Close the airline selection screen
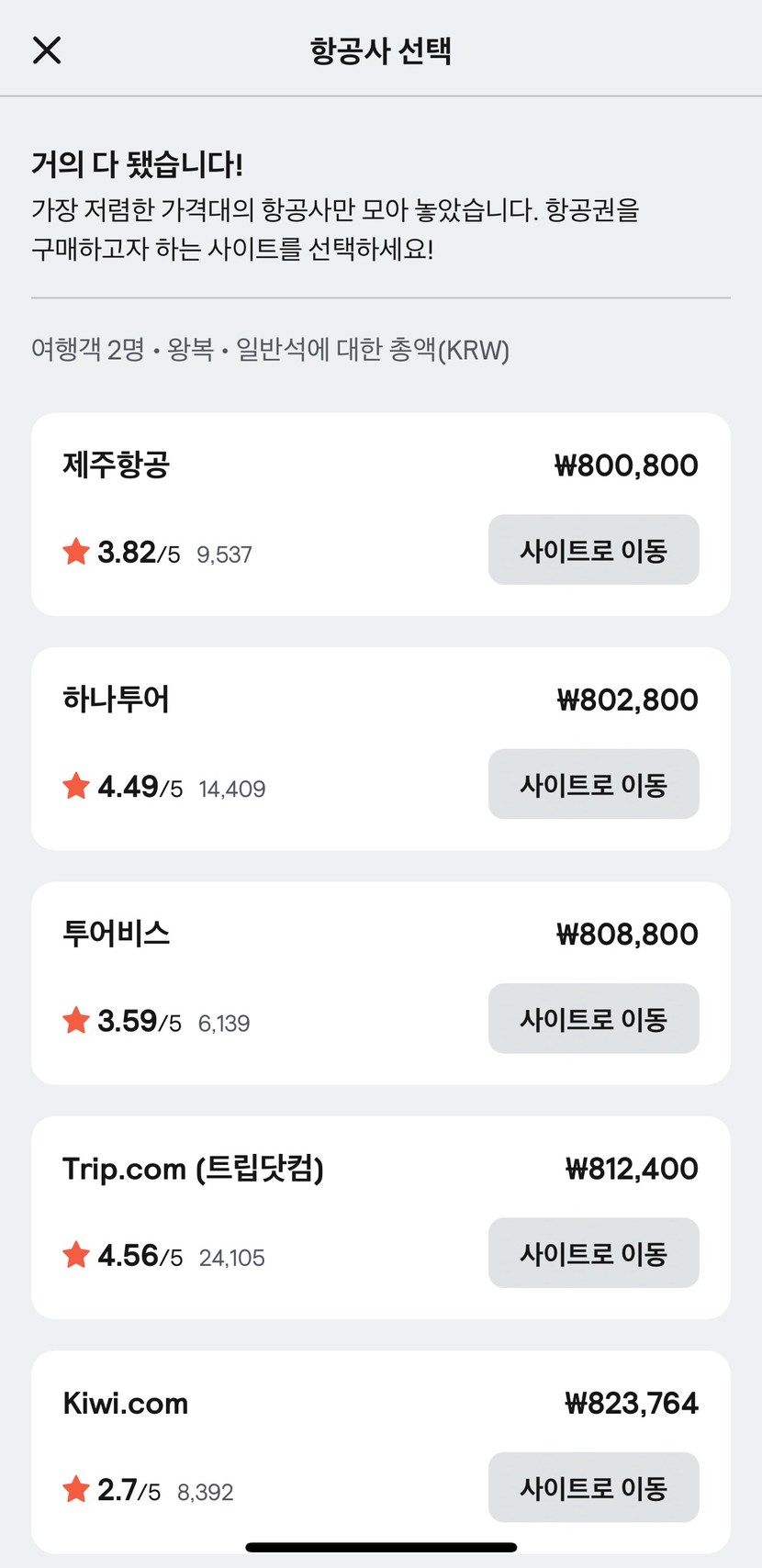 coord(47,50)
